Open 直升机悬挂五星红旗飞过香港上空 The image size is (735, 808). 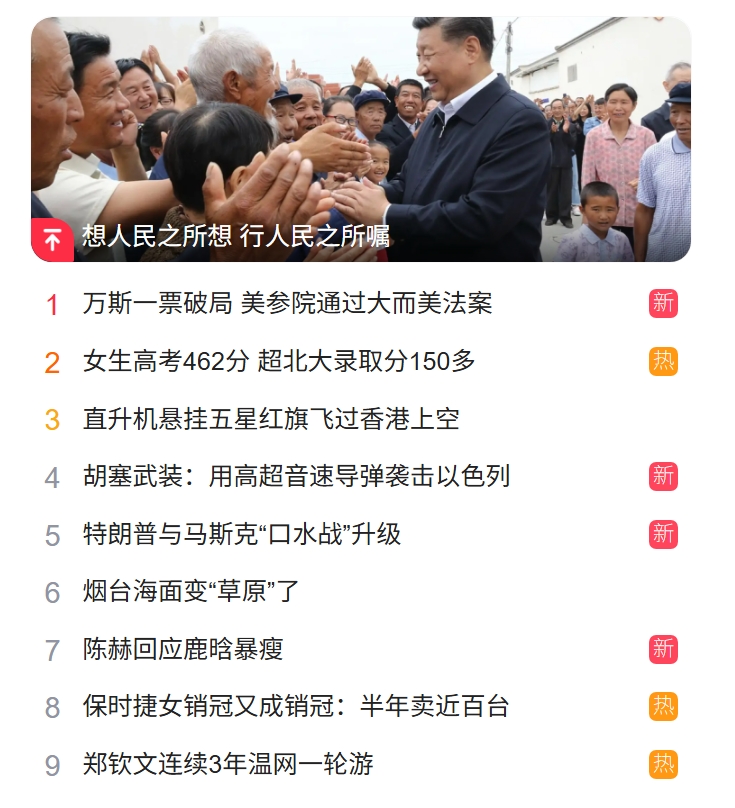pos(271,419)
